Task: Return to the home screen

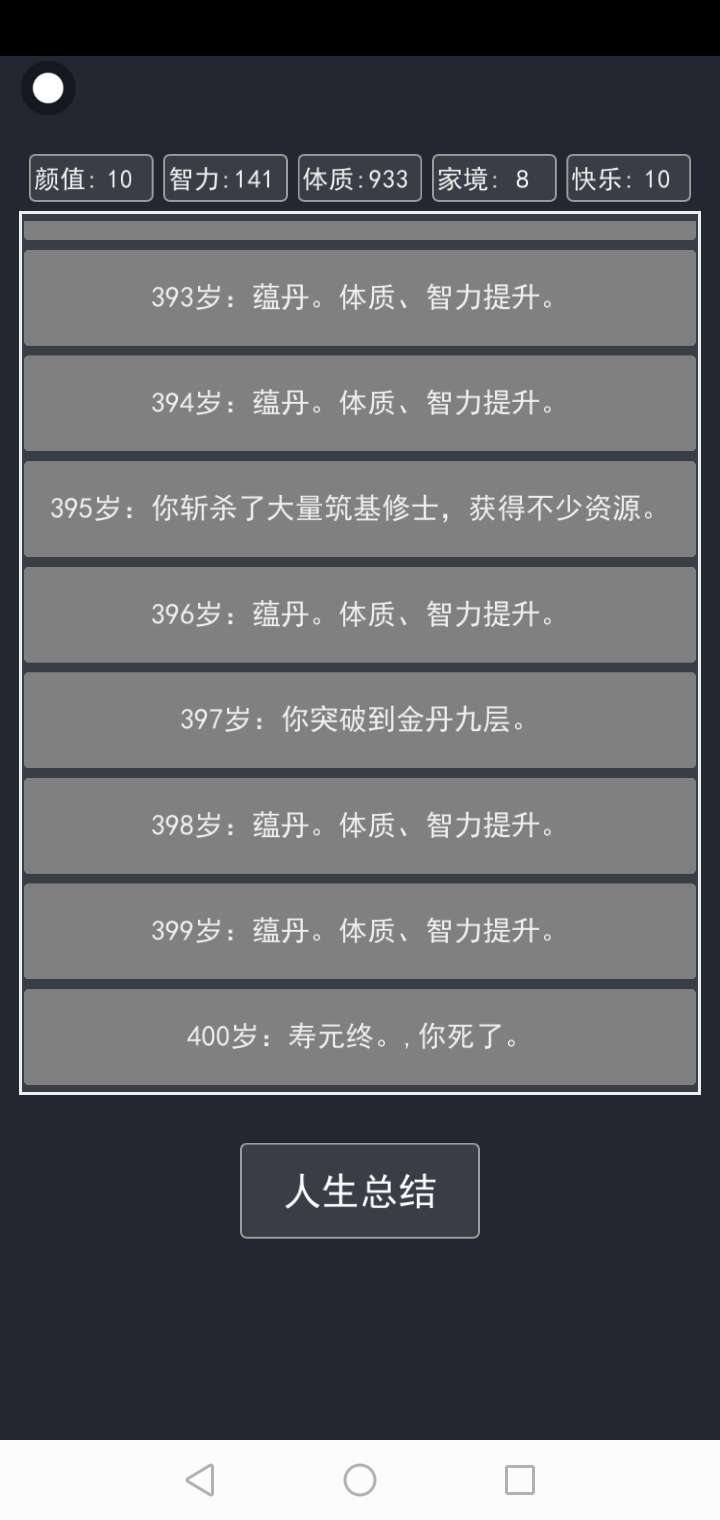Action: tap(360, 1480)
